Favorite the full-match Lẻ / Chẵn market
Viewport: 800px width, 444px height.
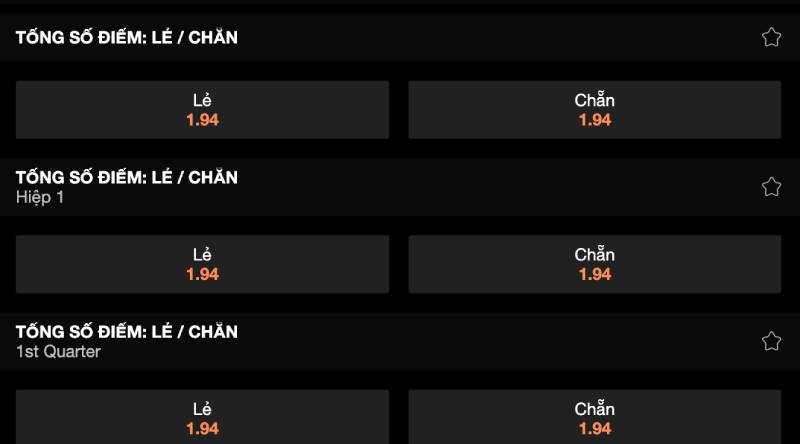(x=771, y=37)
